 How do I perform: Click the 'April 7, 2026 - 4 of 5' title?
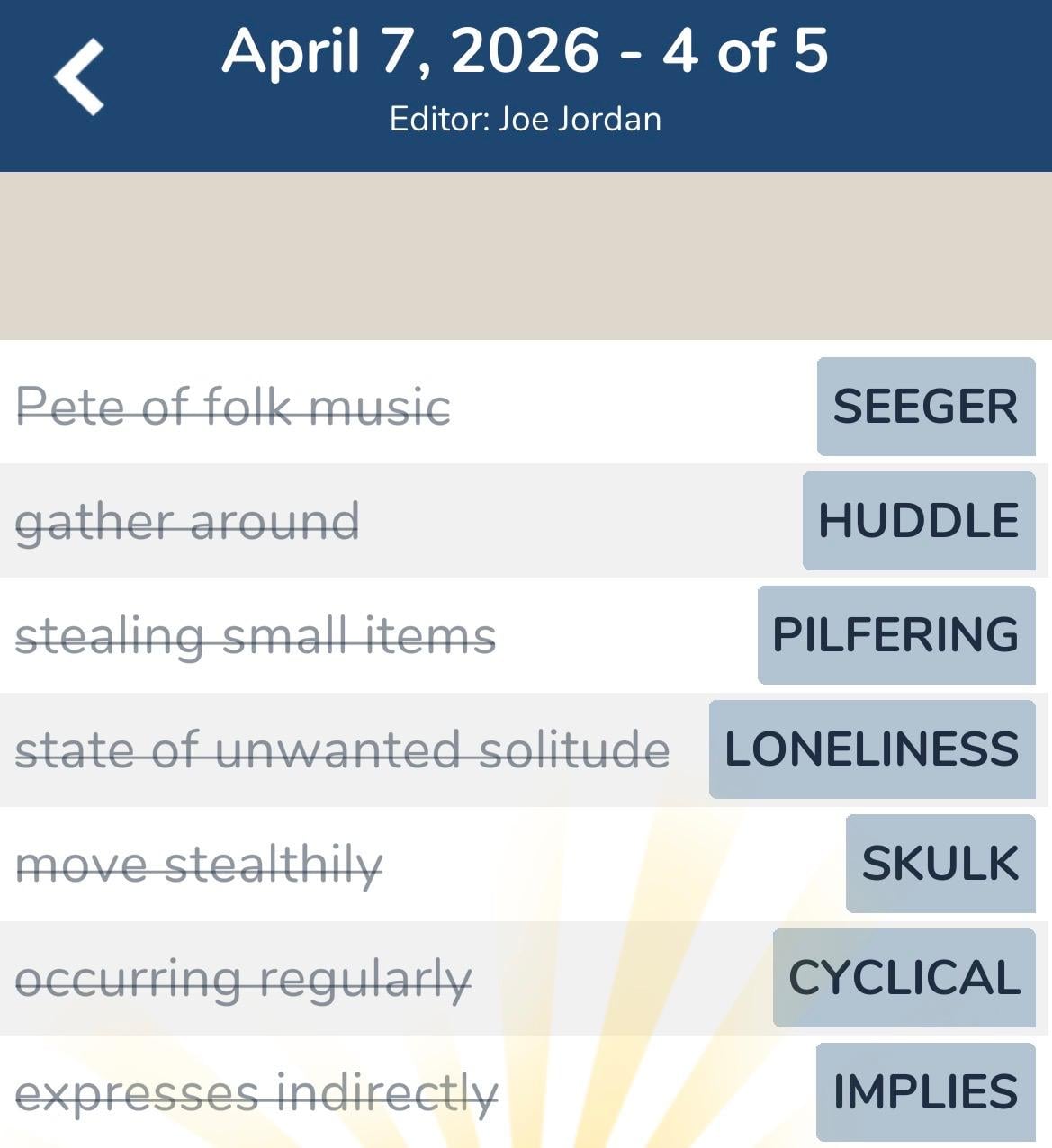(526, 51)
